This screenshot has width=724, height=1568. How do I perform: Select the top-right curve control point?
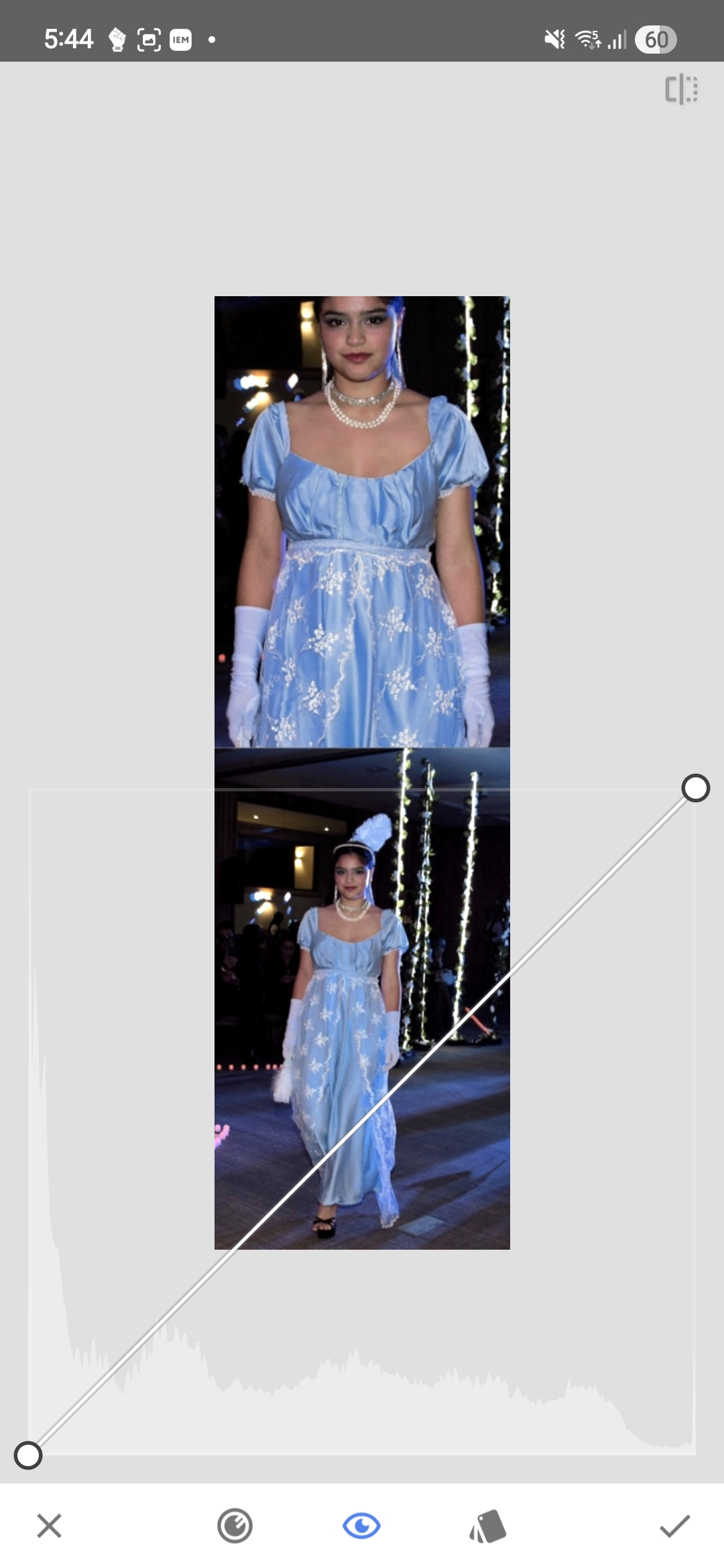click(x=695, y=788)
